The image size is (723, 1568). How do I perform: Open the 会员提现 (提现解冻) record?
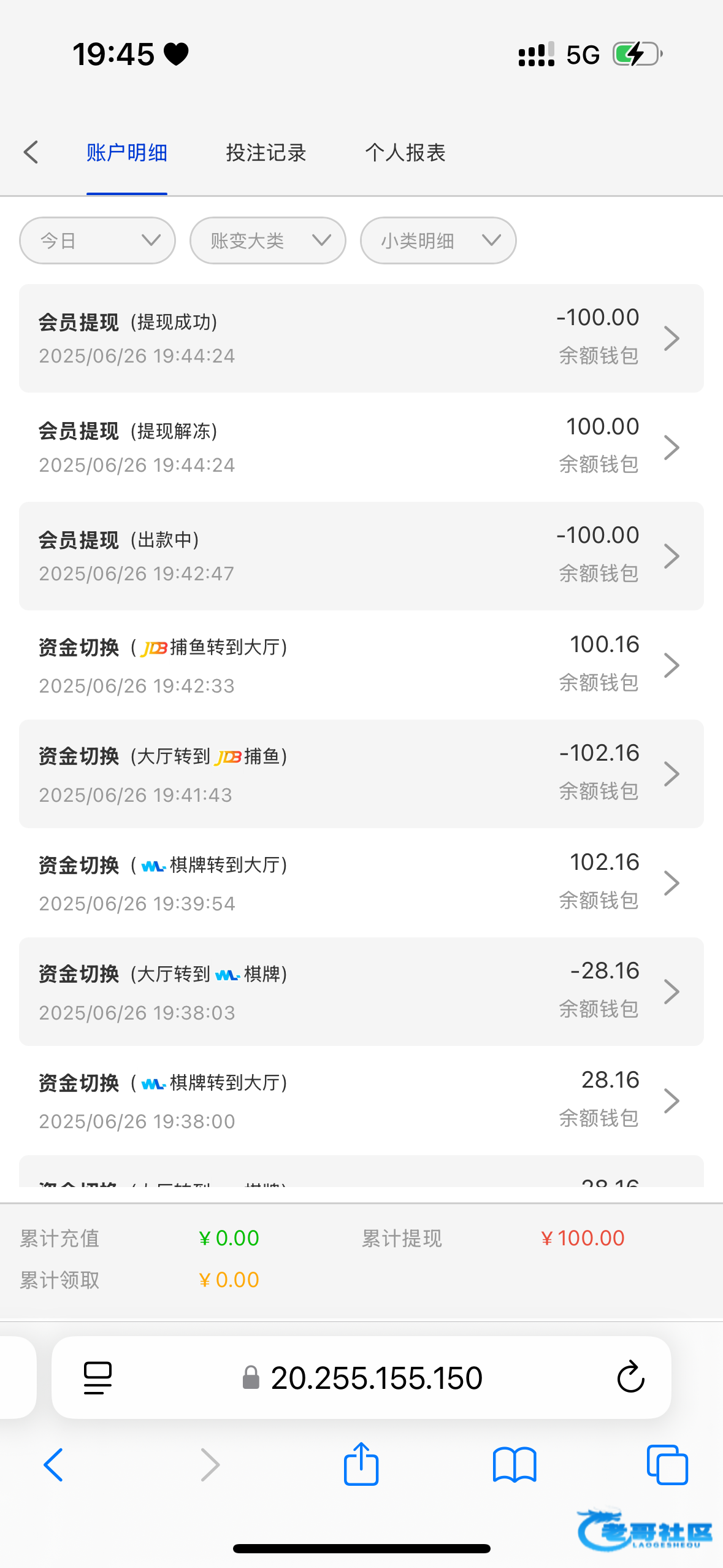(x=361, y=447)
